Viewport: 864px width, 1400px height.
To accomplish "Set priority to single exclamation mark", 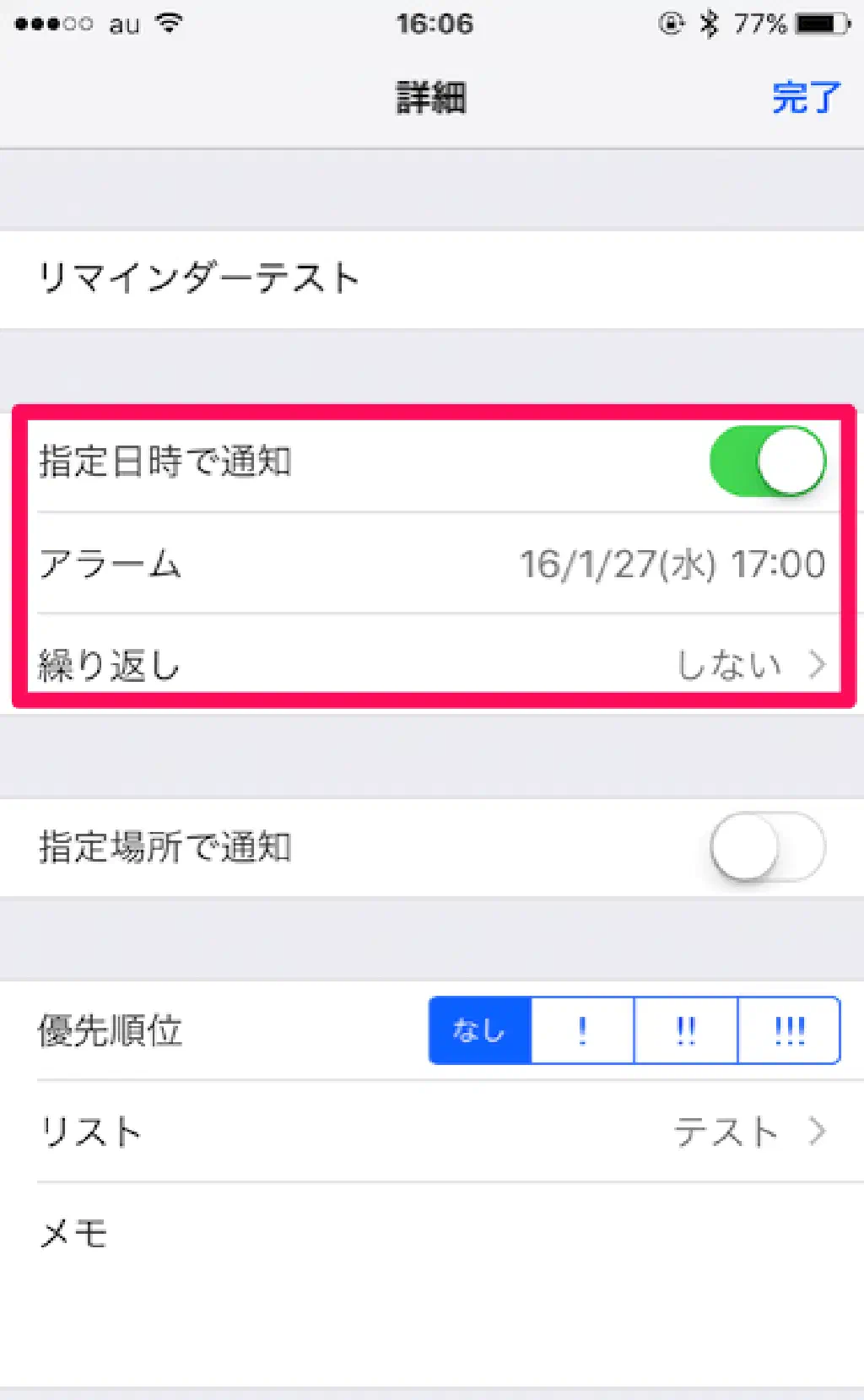I will 582,1030.
